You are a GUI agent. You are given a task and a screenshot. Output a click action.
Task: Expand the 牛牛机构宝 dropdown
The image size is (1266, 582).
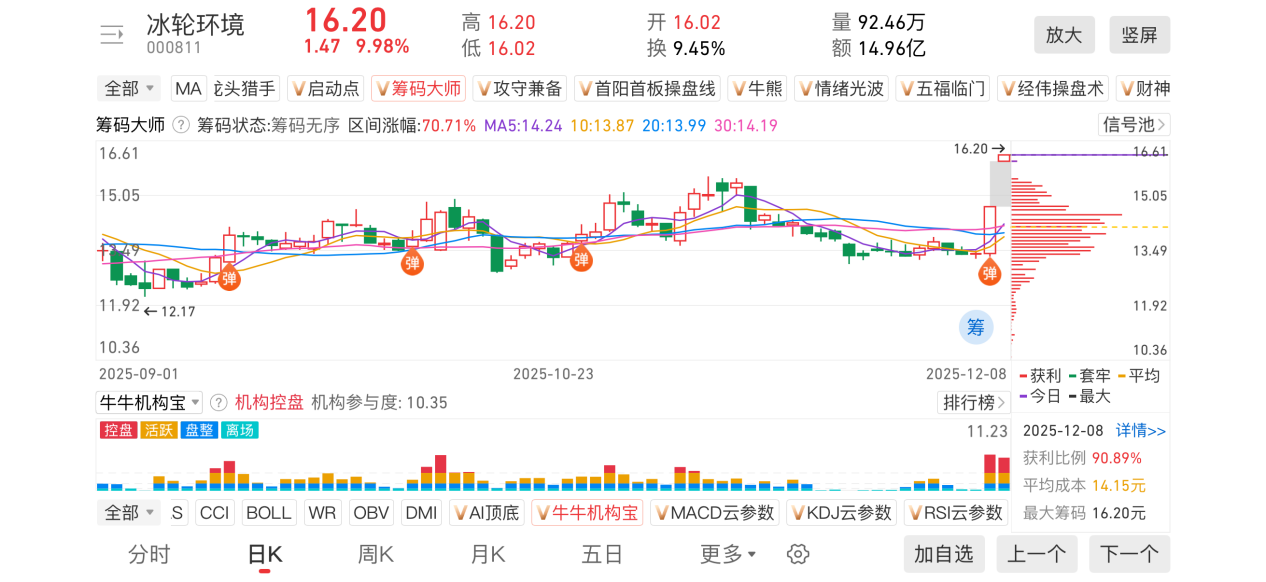pos(149,403)
